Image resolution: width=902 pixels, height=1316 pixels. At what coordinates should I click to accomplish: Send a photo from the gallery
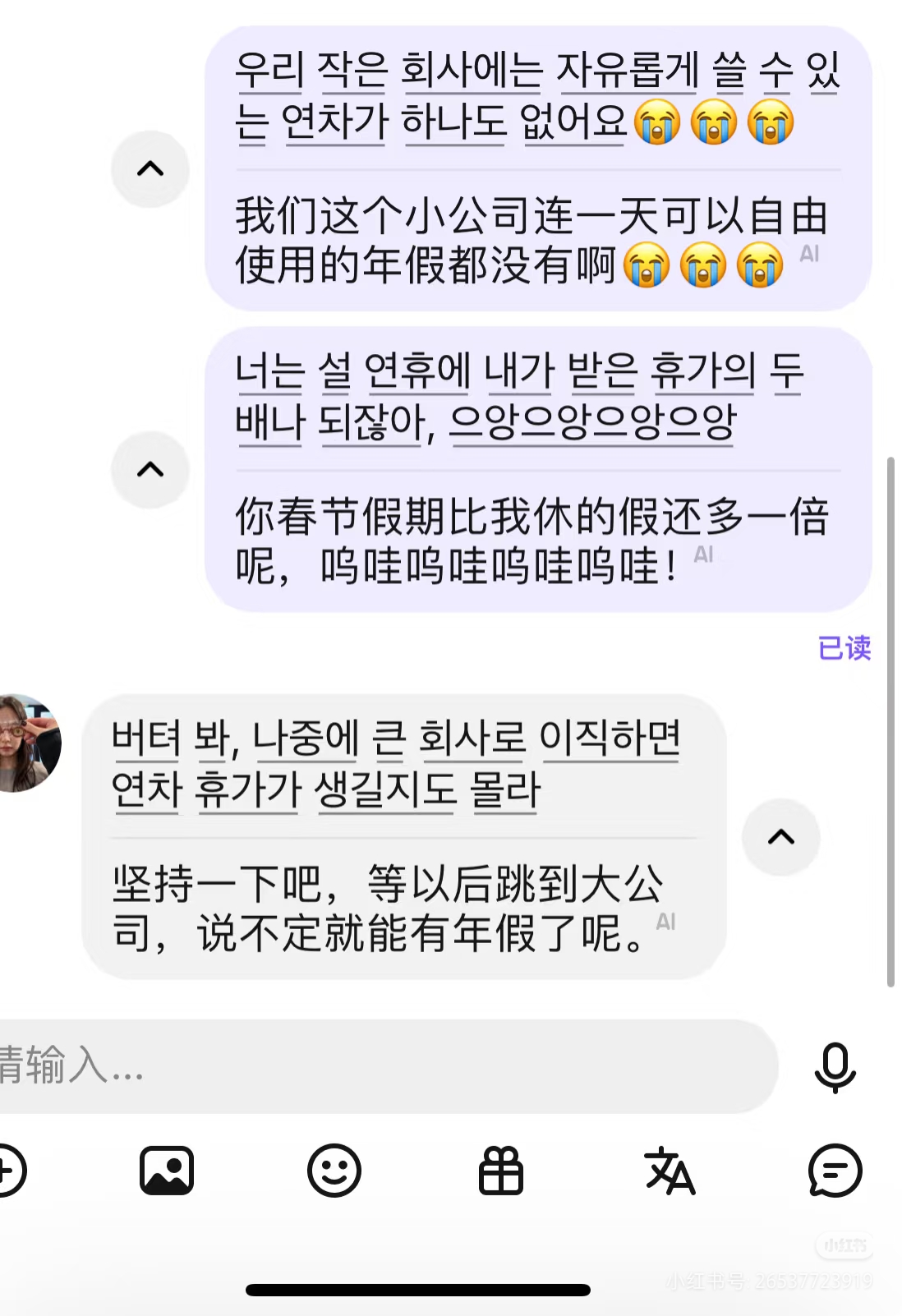(x=167, y=1171)
